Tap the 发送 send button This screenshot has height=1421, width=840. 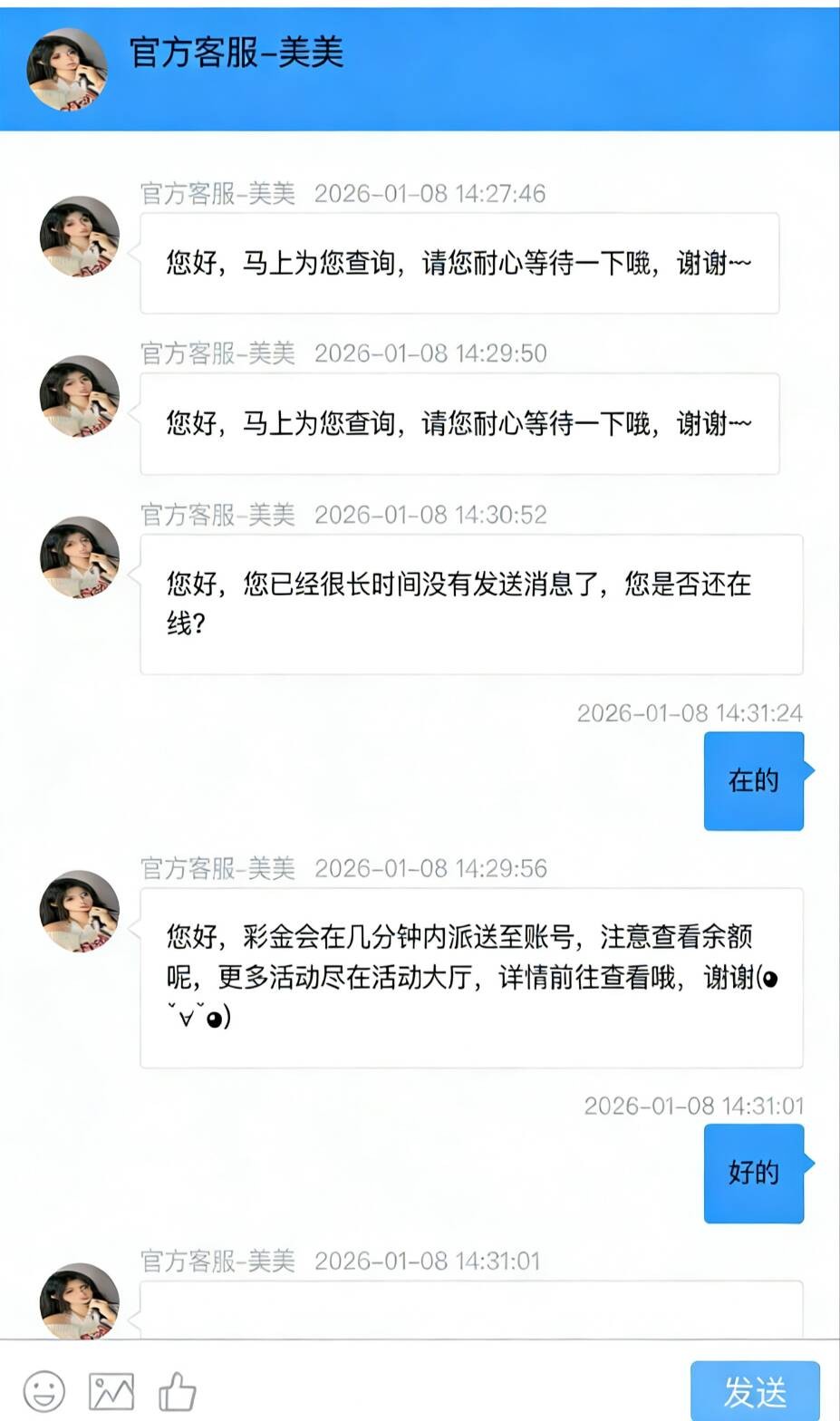click(754, 1391)
